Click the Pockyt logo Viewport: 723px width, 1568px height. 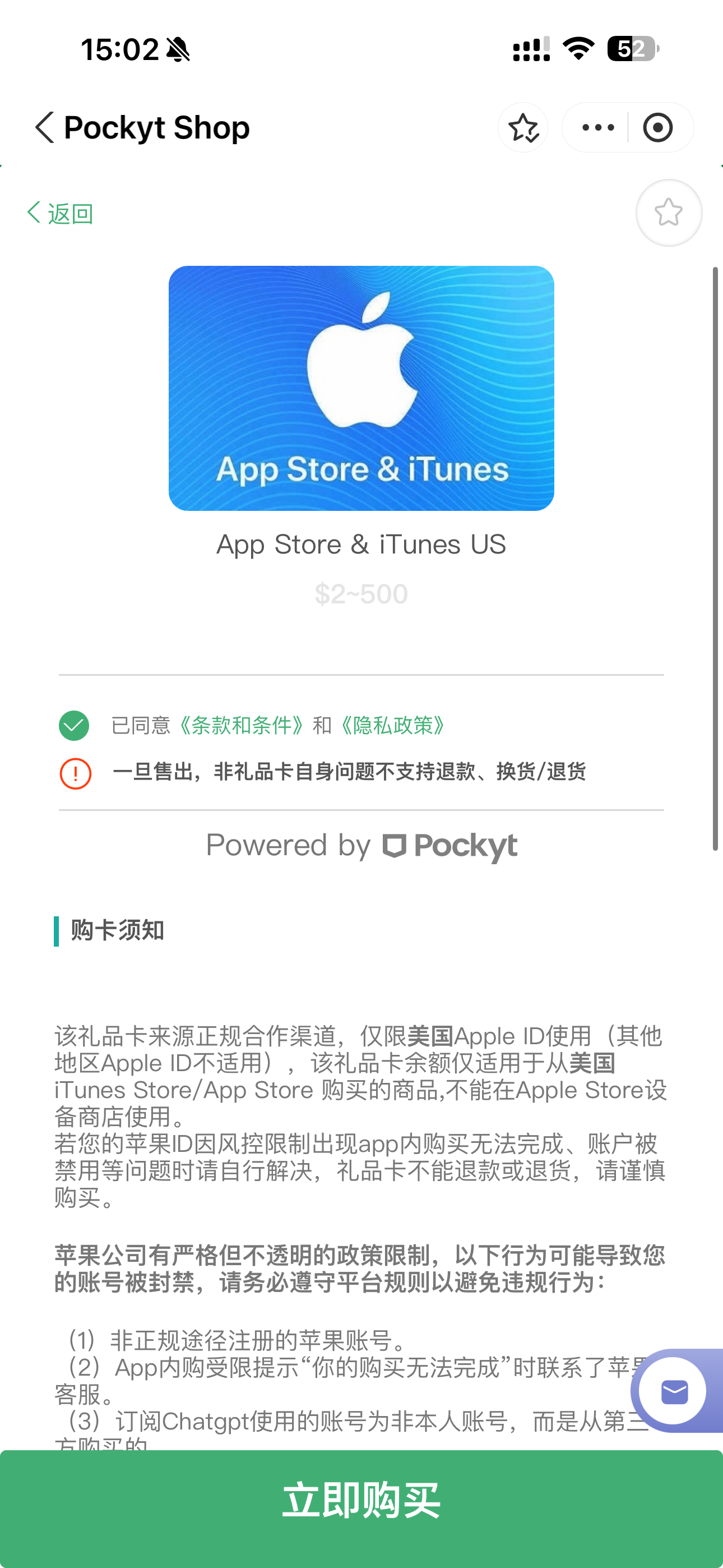click(451, 845)
